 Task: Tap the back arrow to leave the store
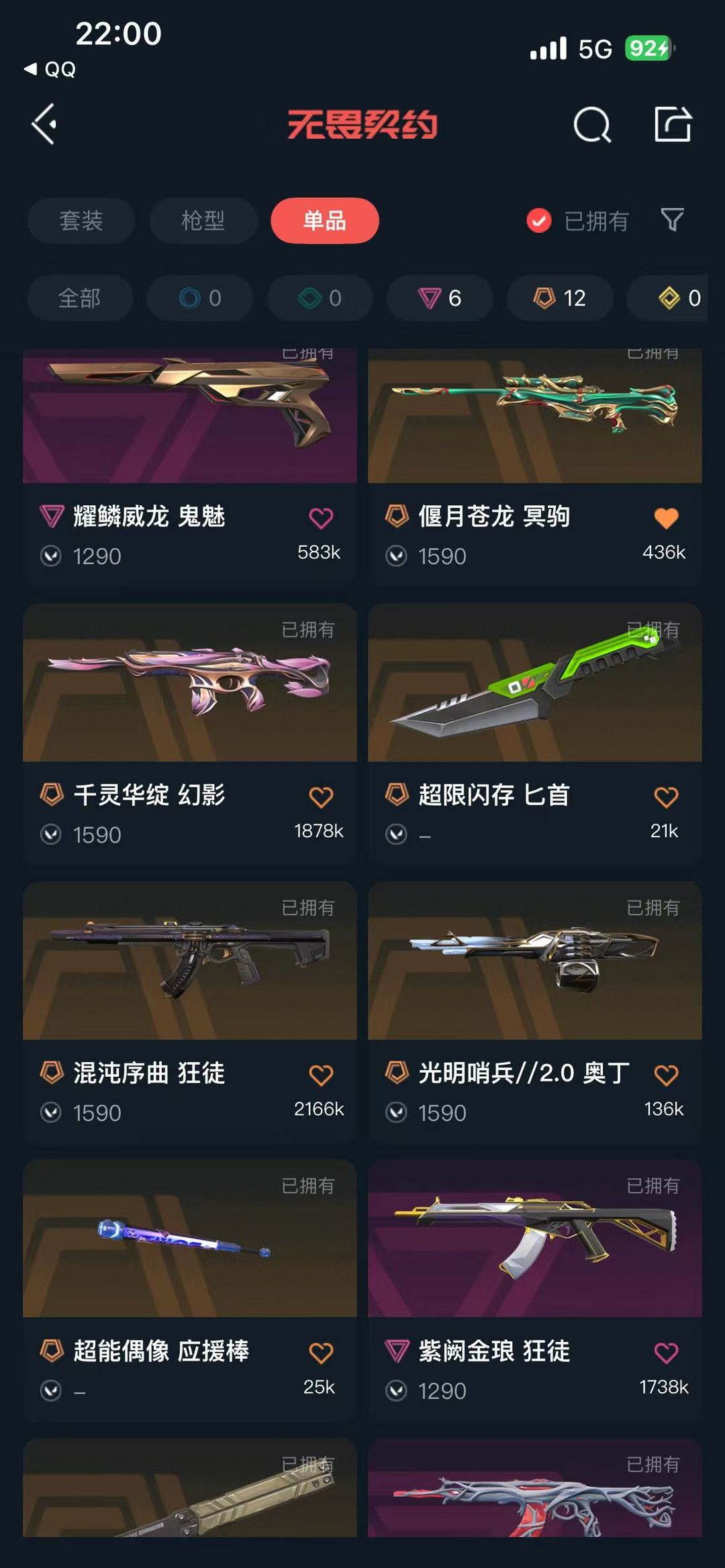[x=44, y=123]
